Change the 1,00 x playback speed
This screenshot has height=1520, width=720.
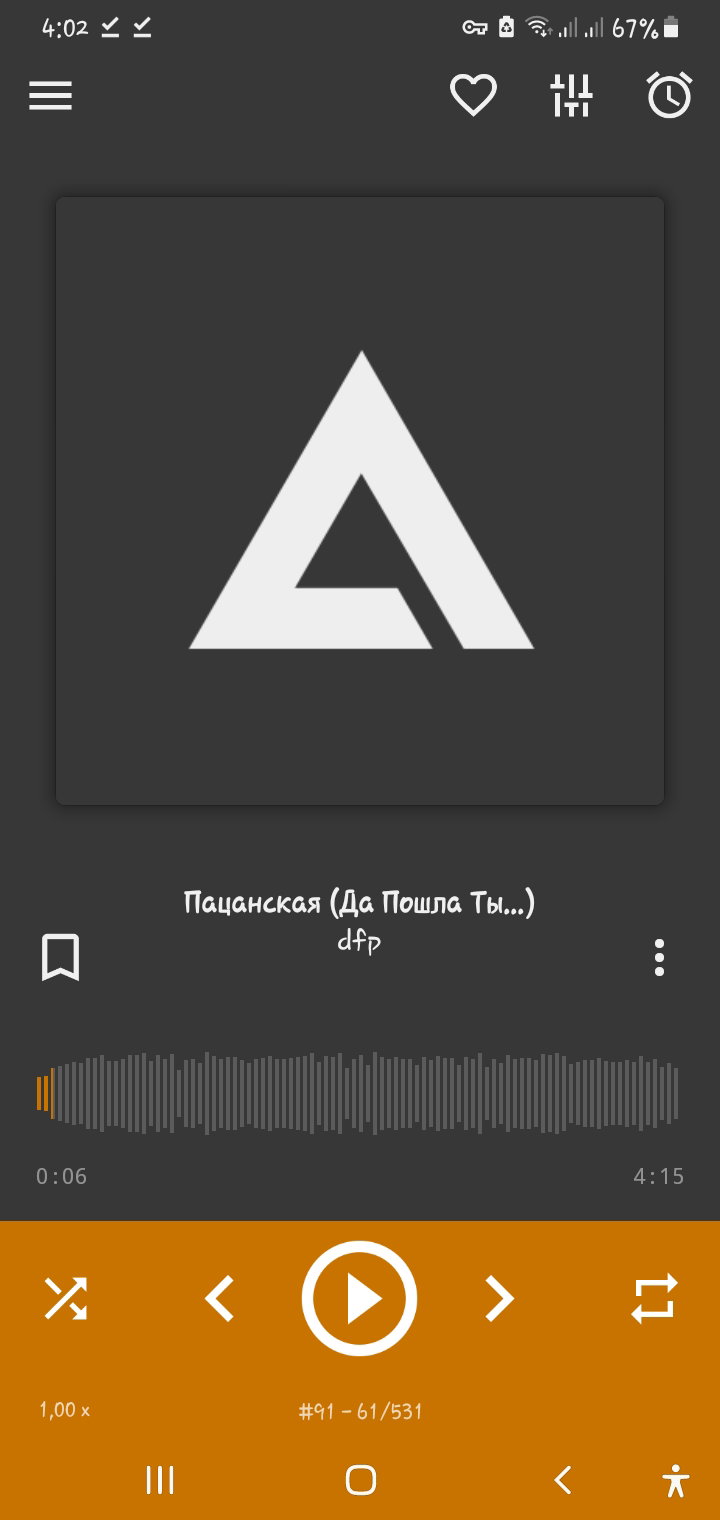tap(65, 1410)
